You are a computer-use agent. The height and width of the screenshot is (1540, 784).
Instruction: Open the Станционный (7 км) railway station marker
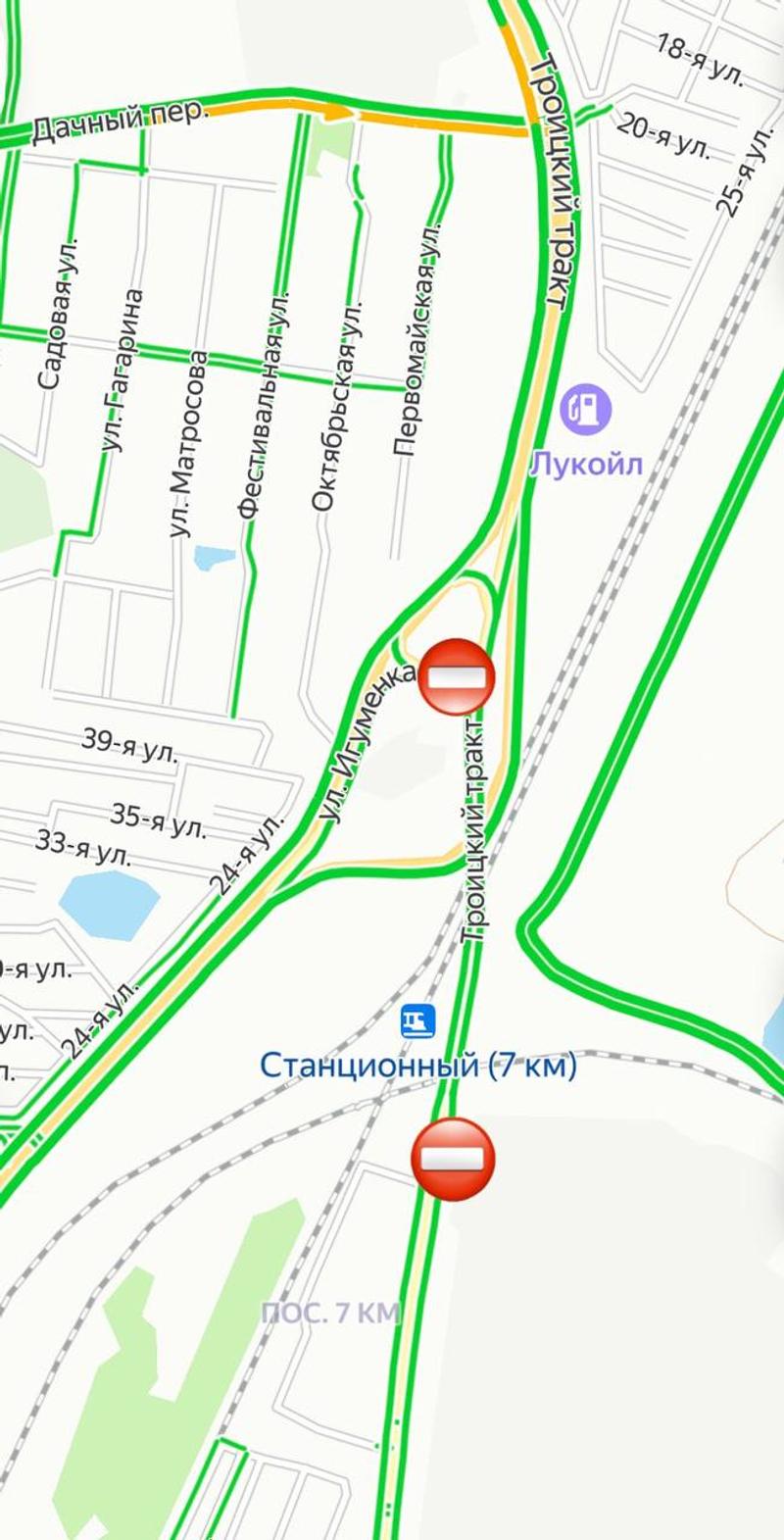(417, 1022)
